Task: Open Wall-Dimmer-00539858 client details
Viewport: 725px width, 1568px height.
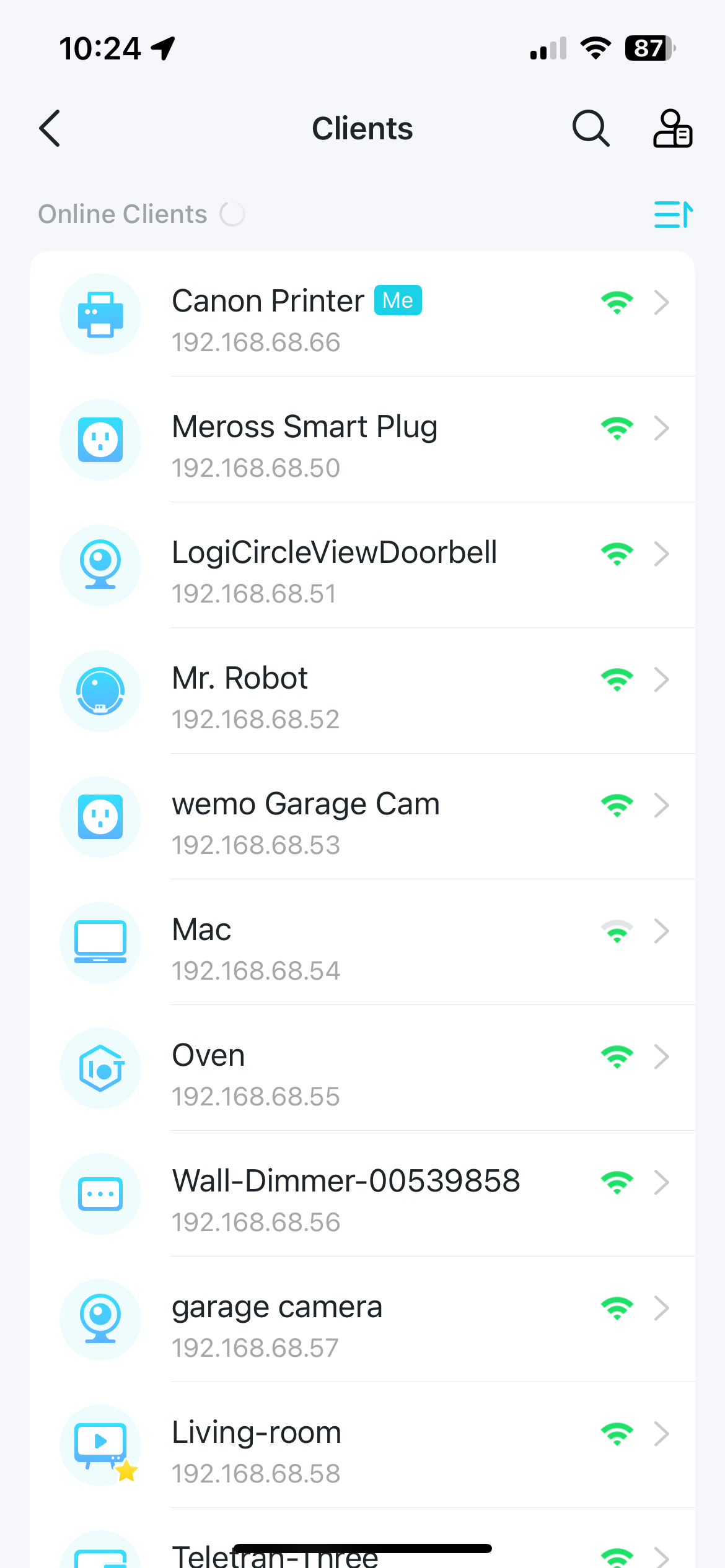Action: 362,1194
